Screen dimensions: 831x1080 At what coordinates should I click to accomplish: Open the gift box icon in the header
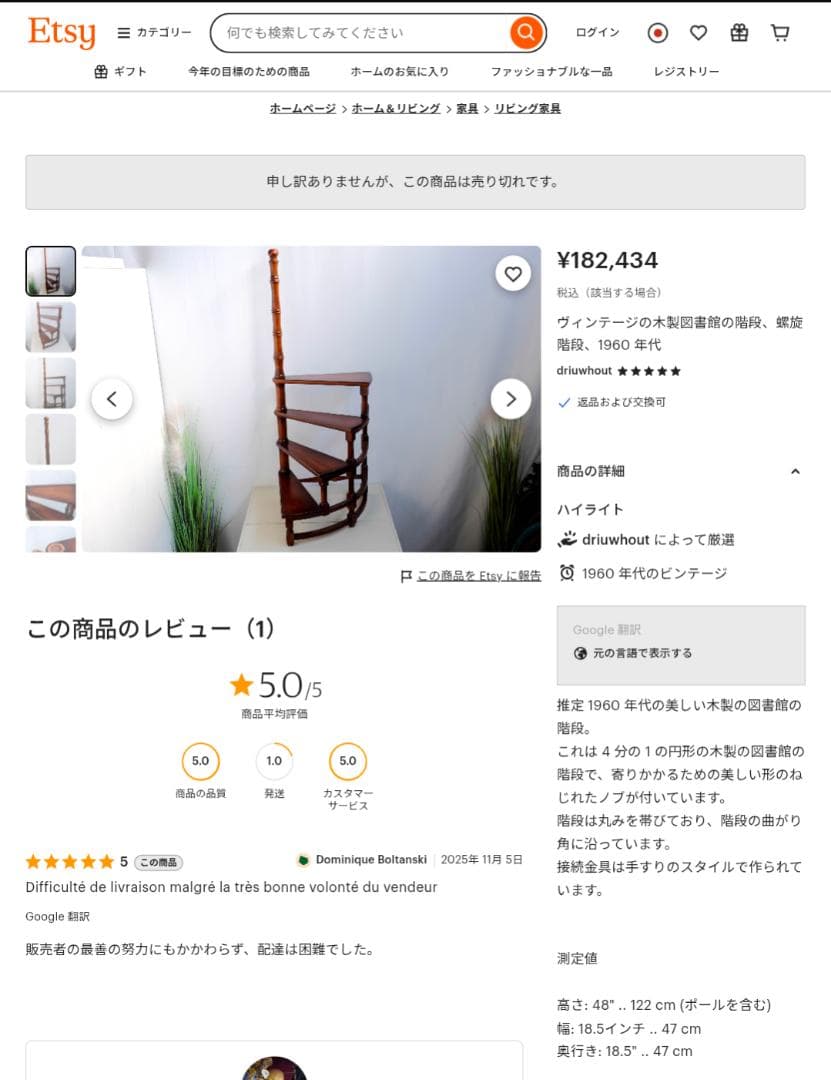pyautogui.click(x=739, y=32)
